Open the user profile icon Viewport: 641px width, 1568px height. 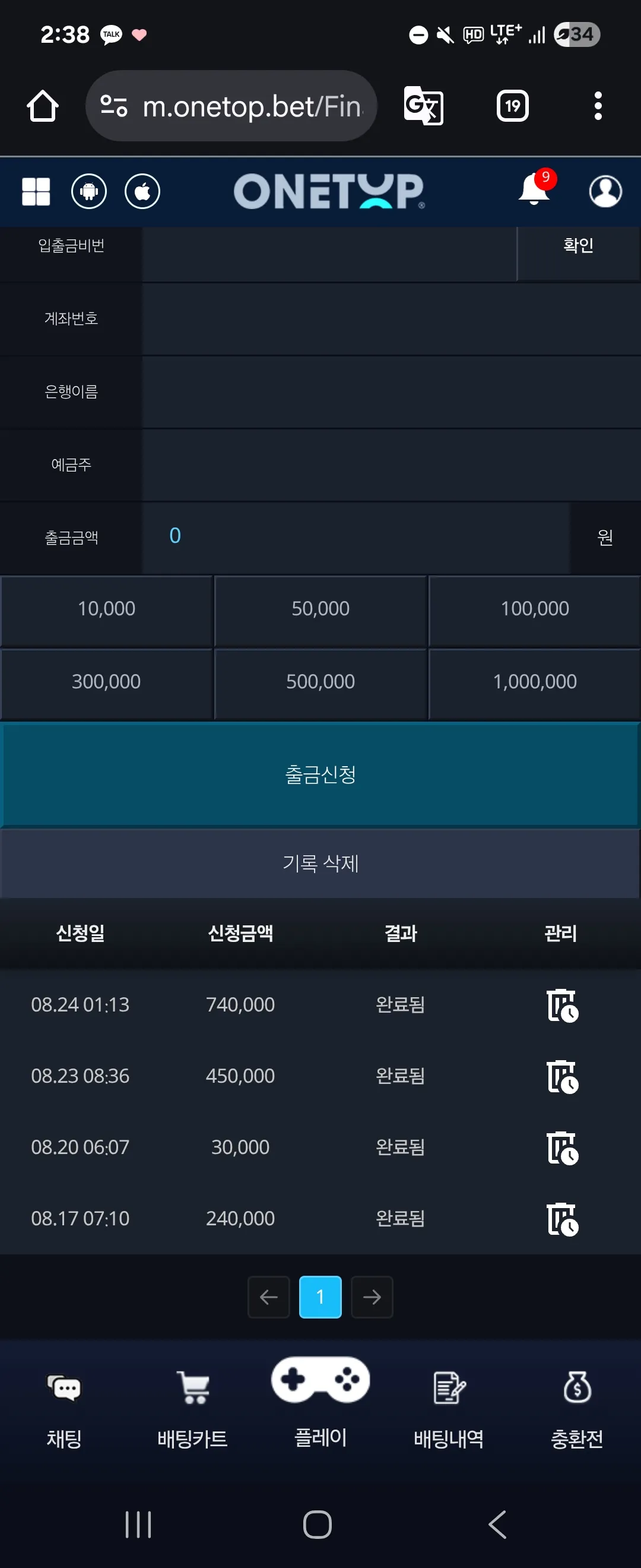click(x=605, y=192)
